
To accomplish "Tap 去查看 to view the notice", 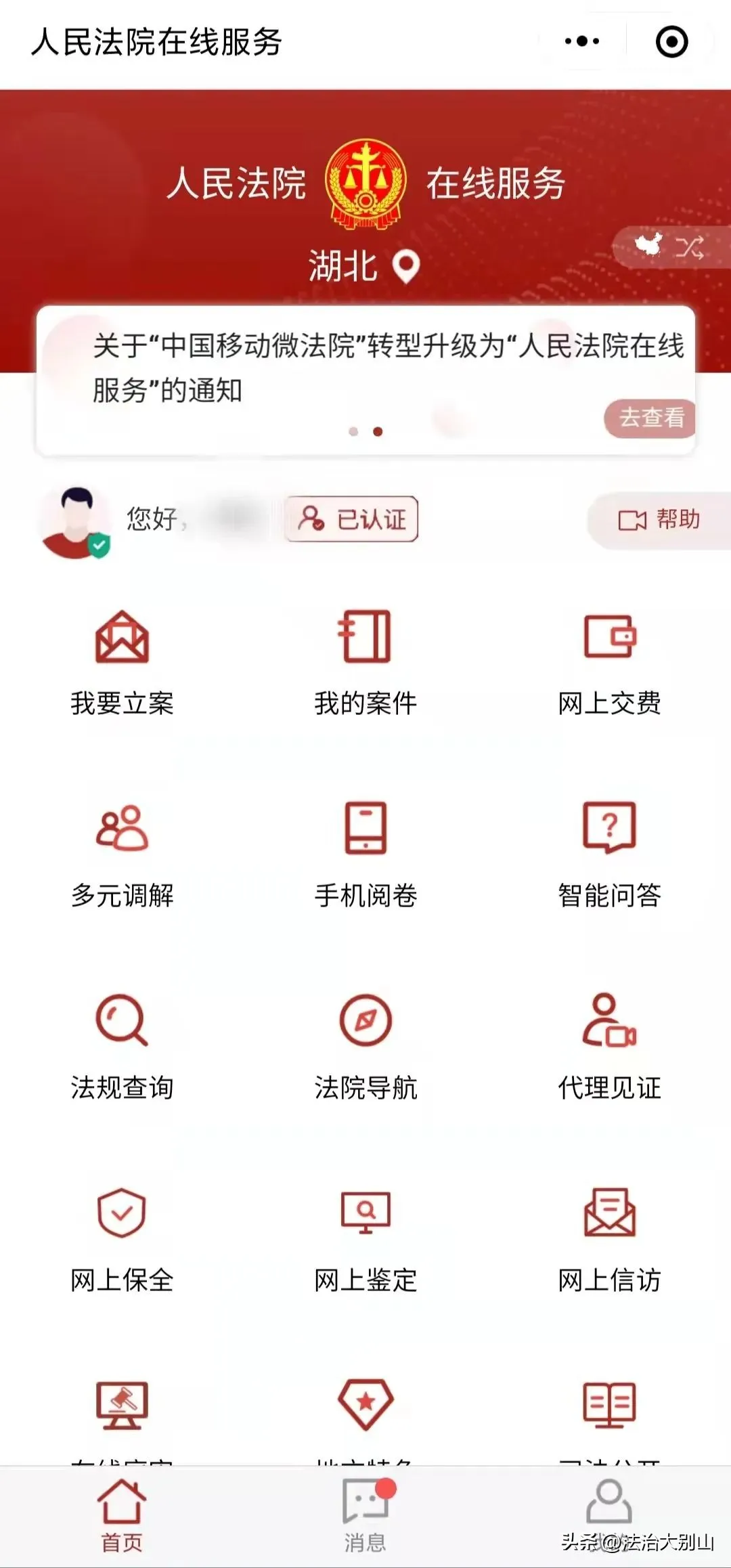I will pos(648,420).
